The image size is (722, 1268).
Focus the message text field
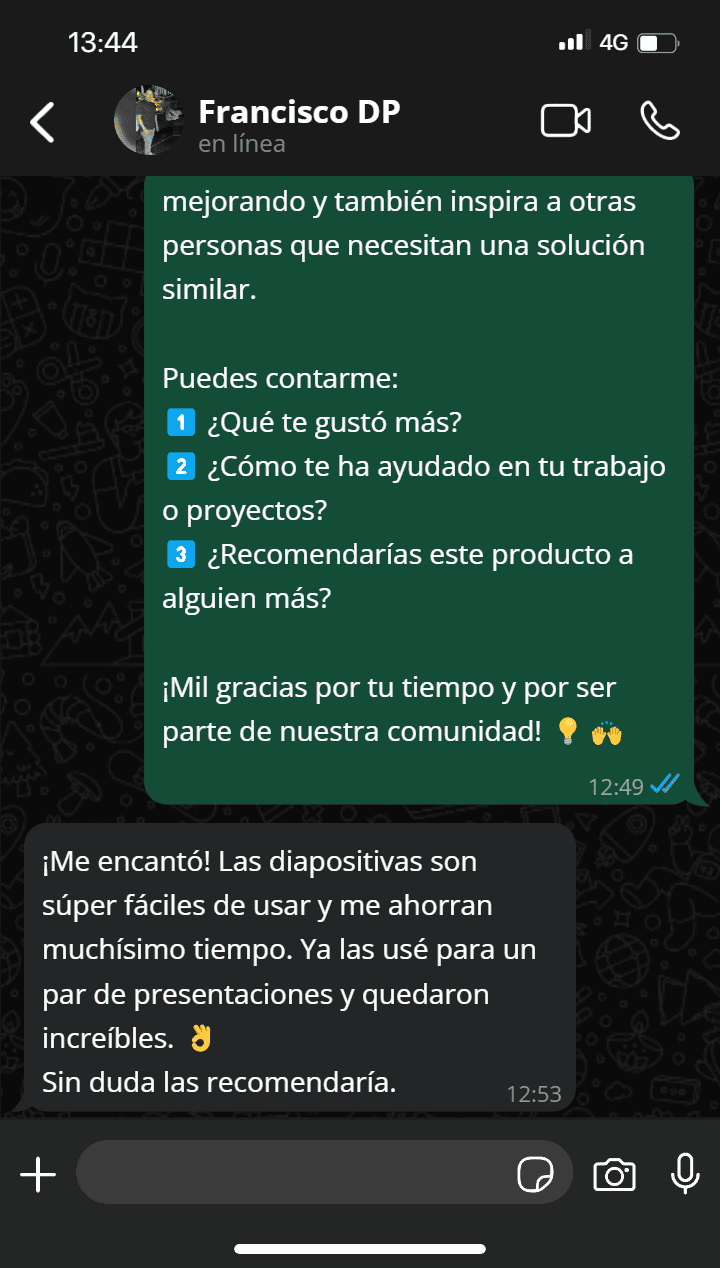290,1173
